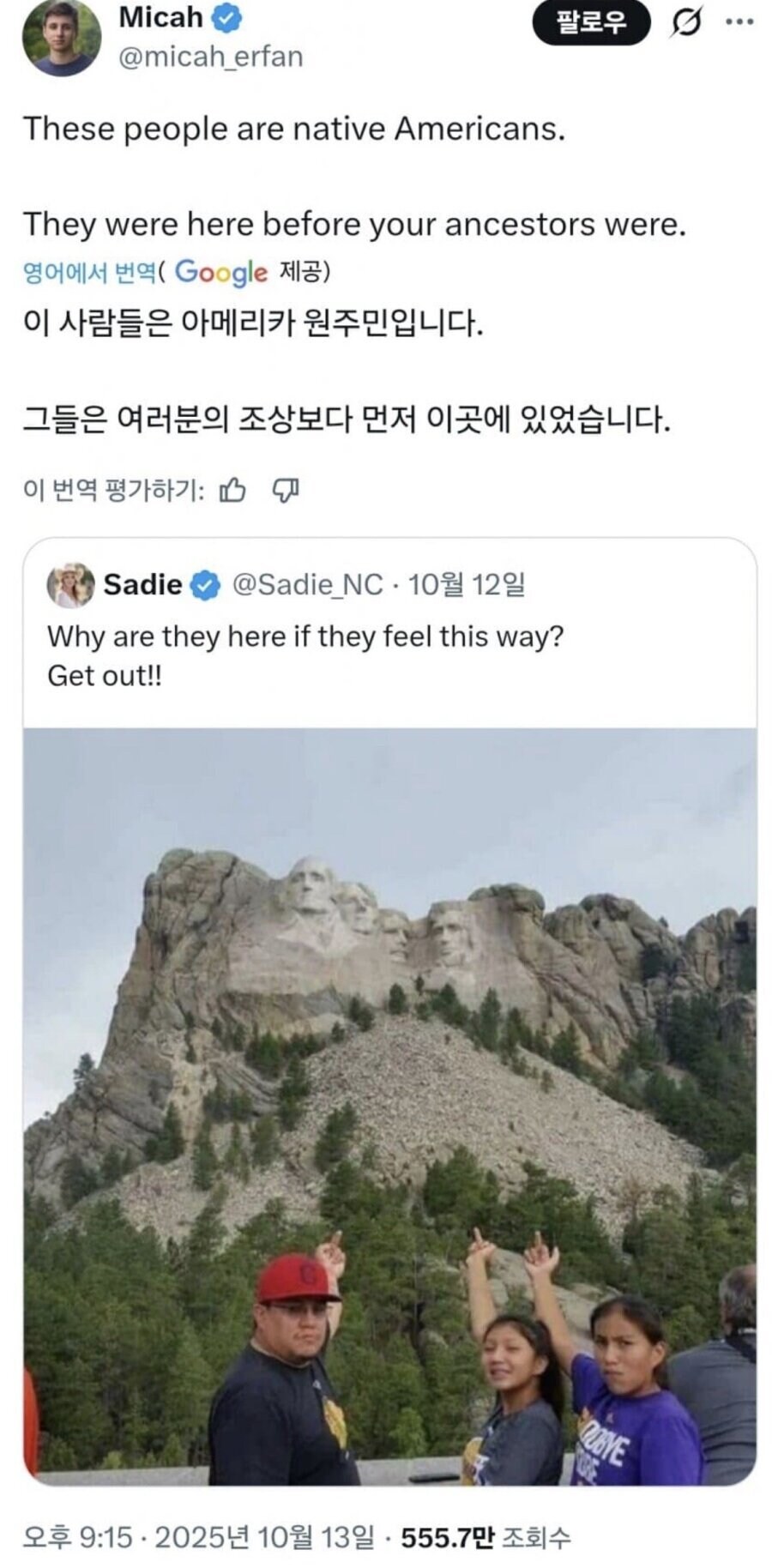Open Sadie's avatar in quoted post
Screen dimensions: 772x1568
pos(70,585)
